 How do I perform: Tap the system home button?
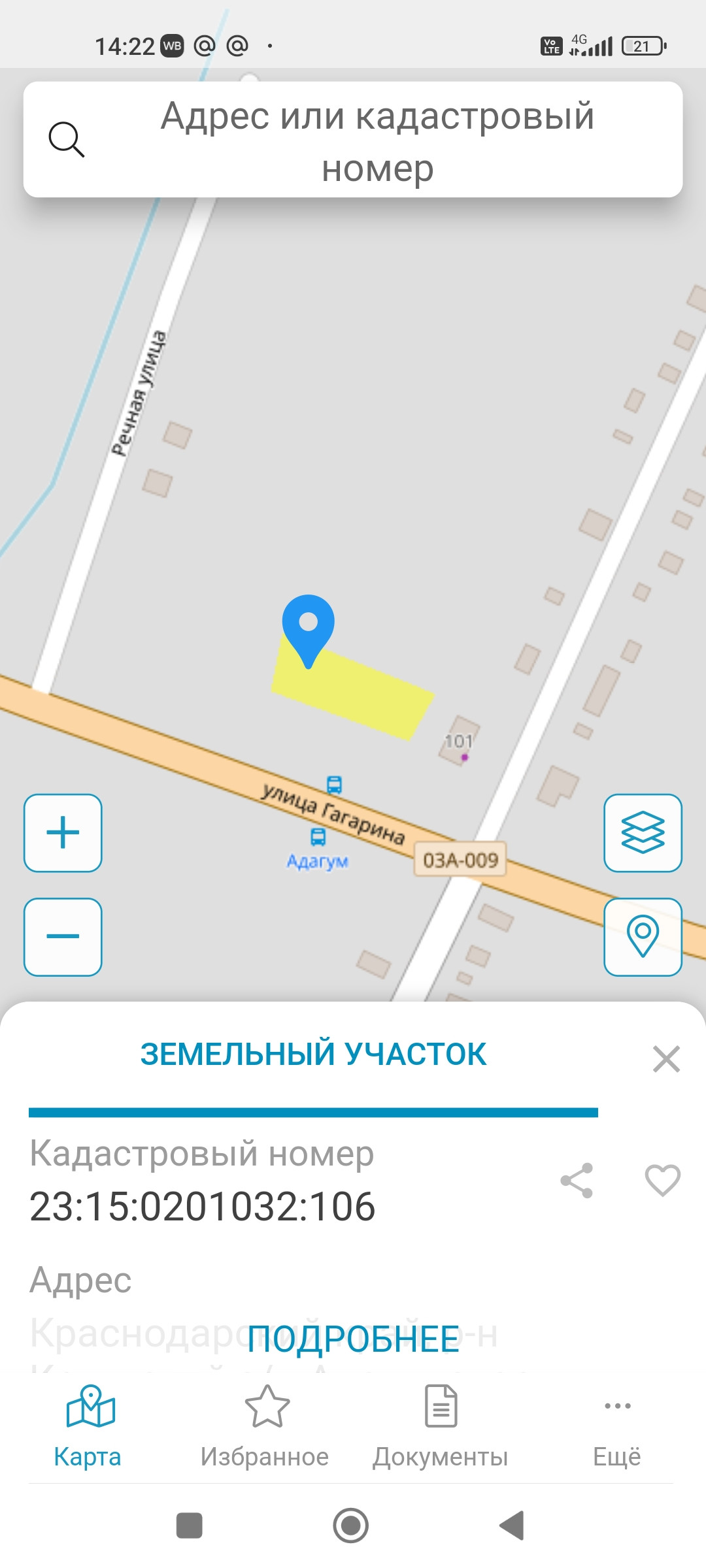(351, 1526)
